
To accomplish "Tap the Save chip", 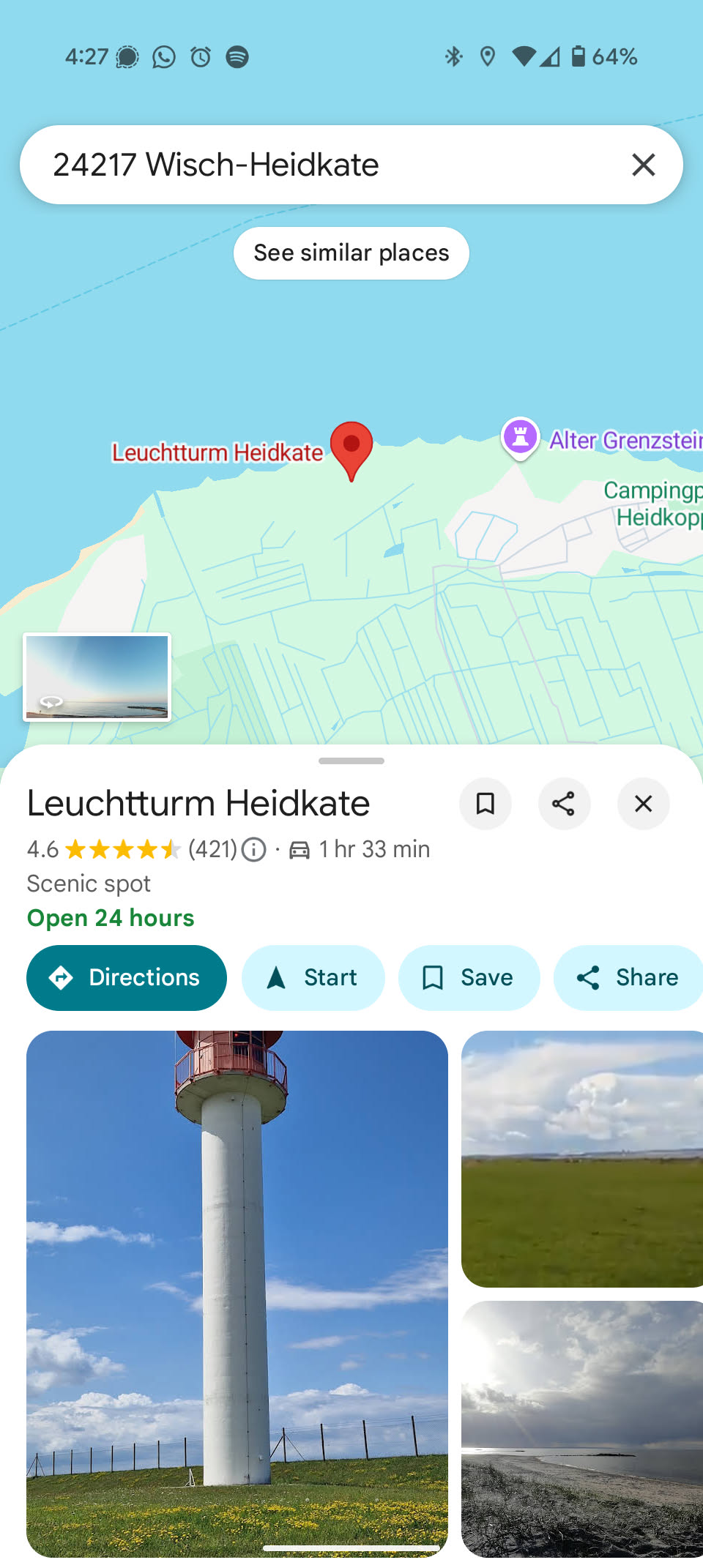I will (469, 977).
